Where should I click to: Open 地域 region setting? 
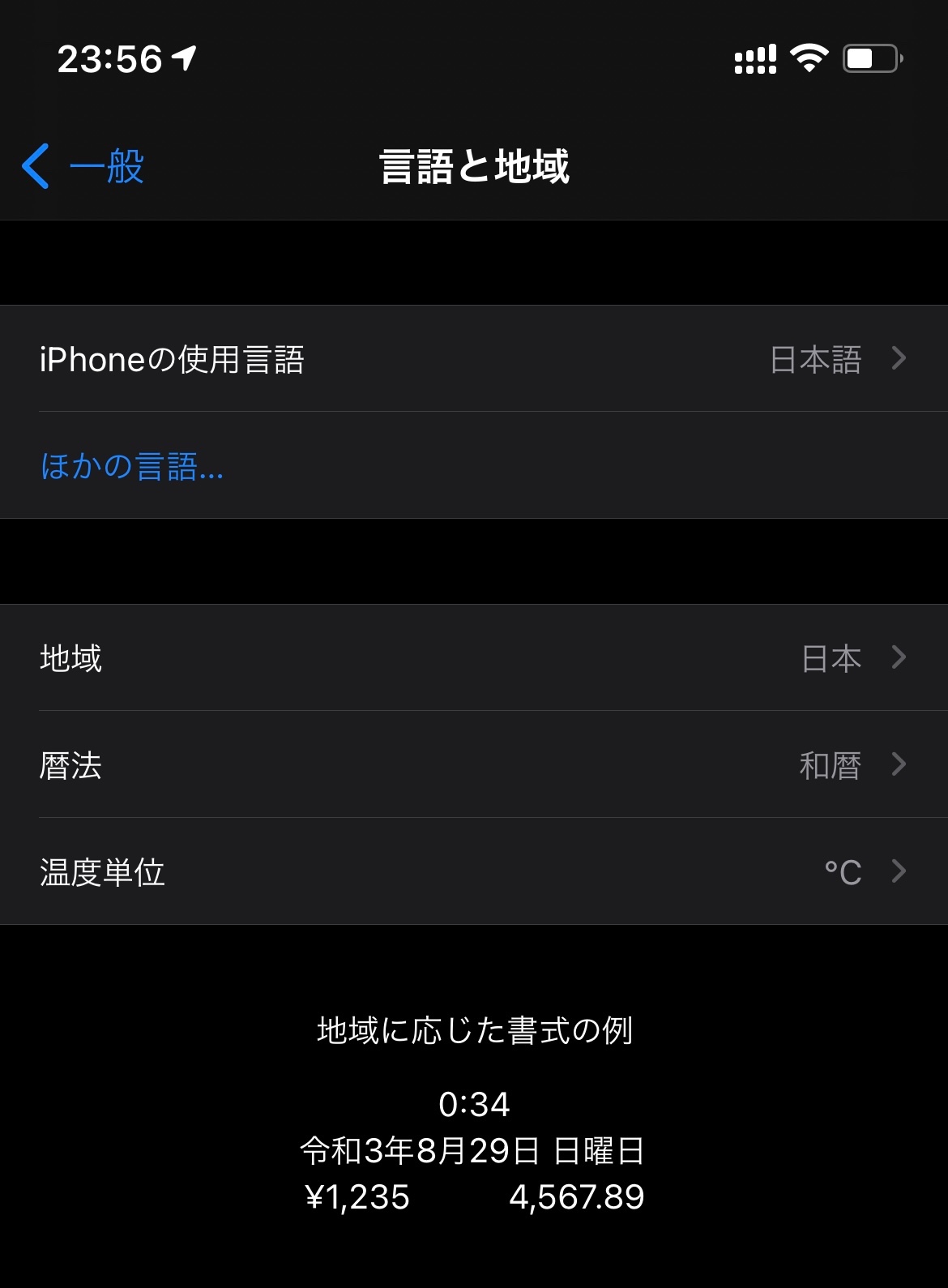pyautogui.click(x=473, y=658)
